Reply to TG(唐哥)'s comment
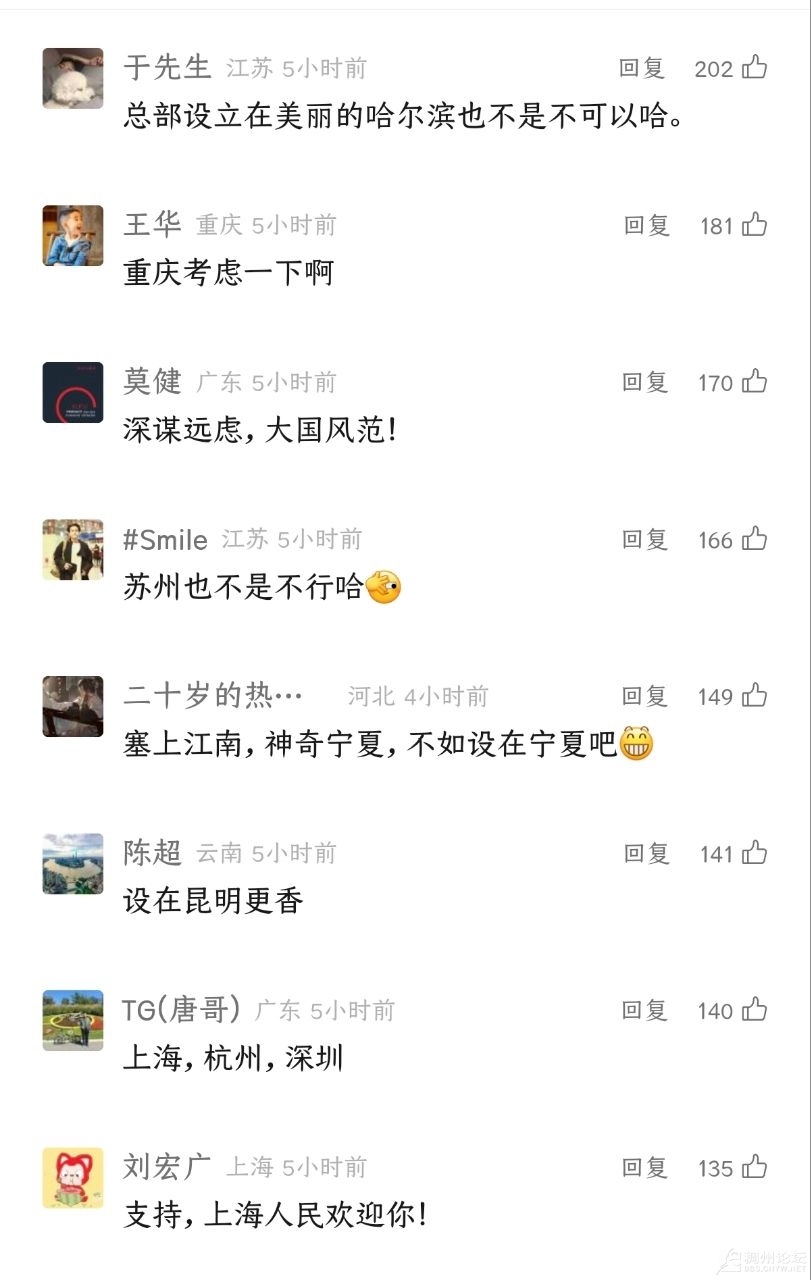Viewport: 811px width, 1280px height. tap(645, 1010)
